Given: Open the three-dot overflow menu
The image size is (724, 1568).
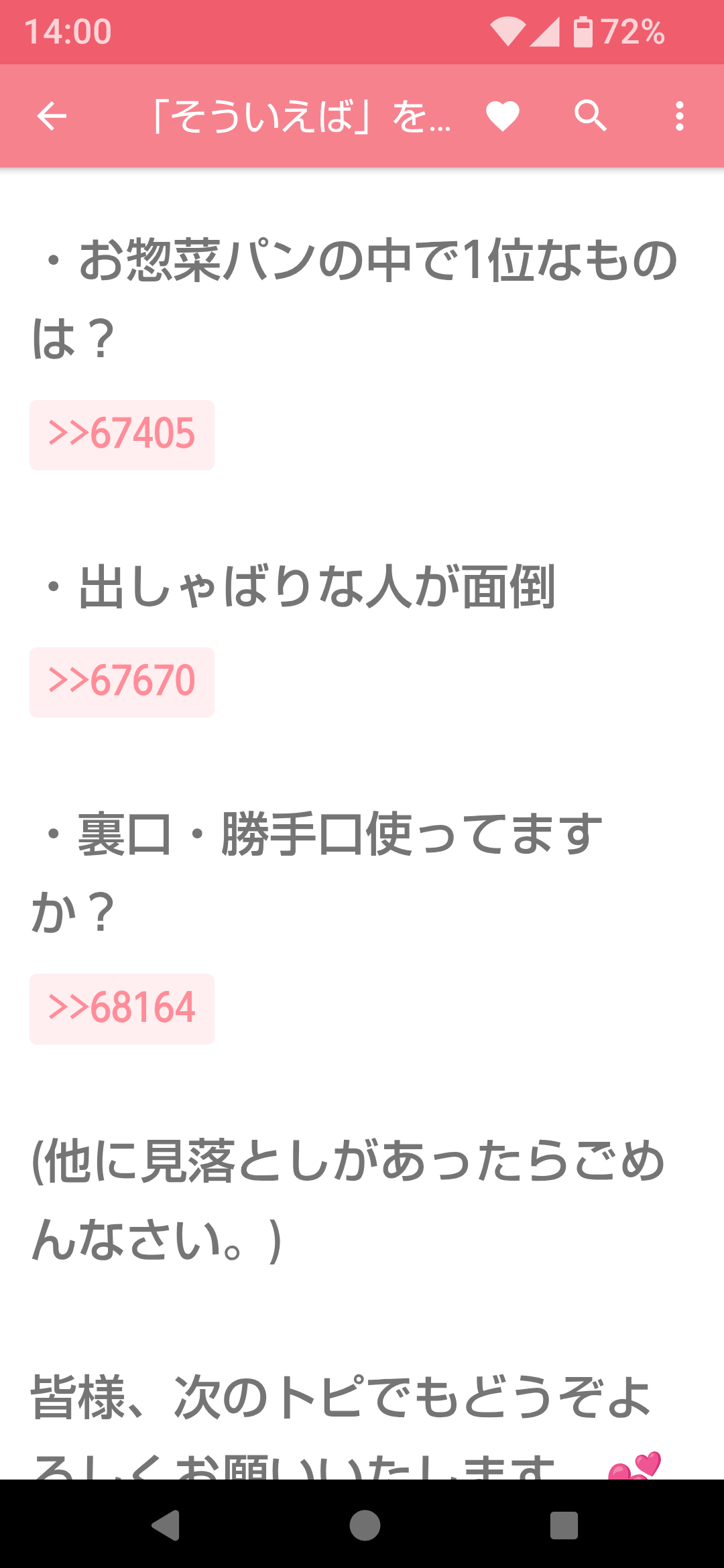Looking at the screenshot, I should (x=680, y=116).
